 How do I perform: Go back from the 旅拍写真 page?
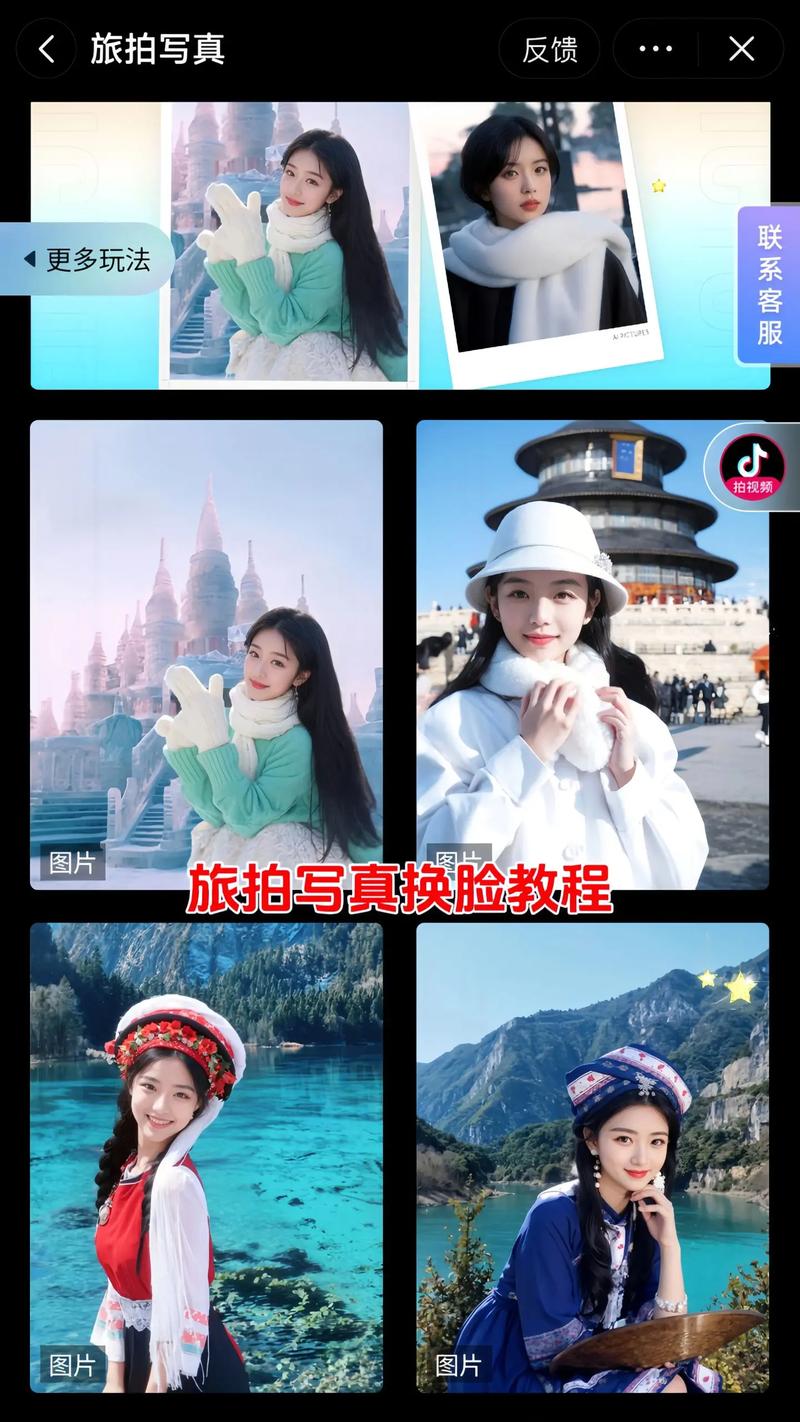[46, 49]
